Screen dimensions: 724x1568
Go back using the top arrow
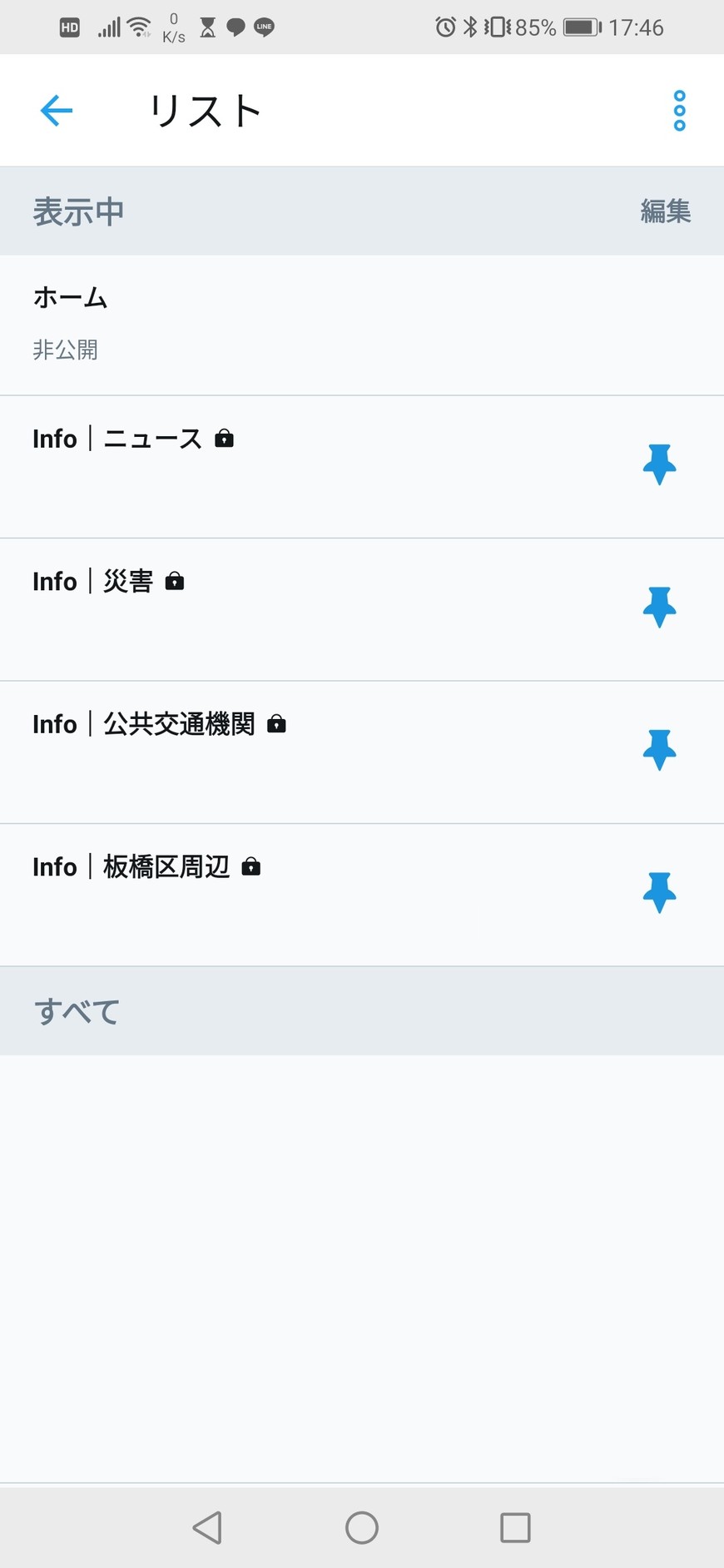coord(57,111)
